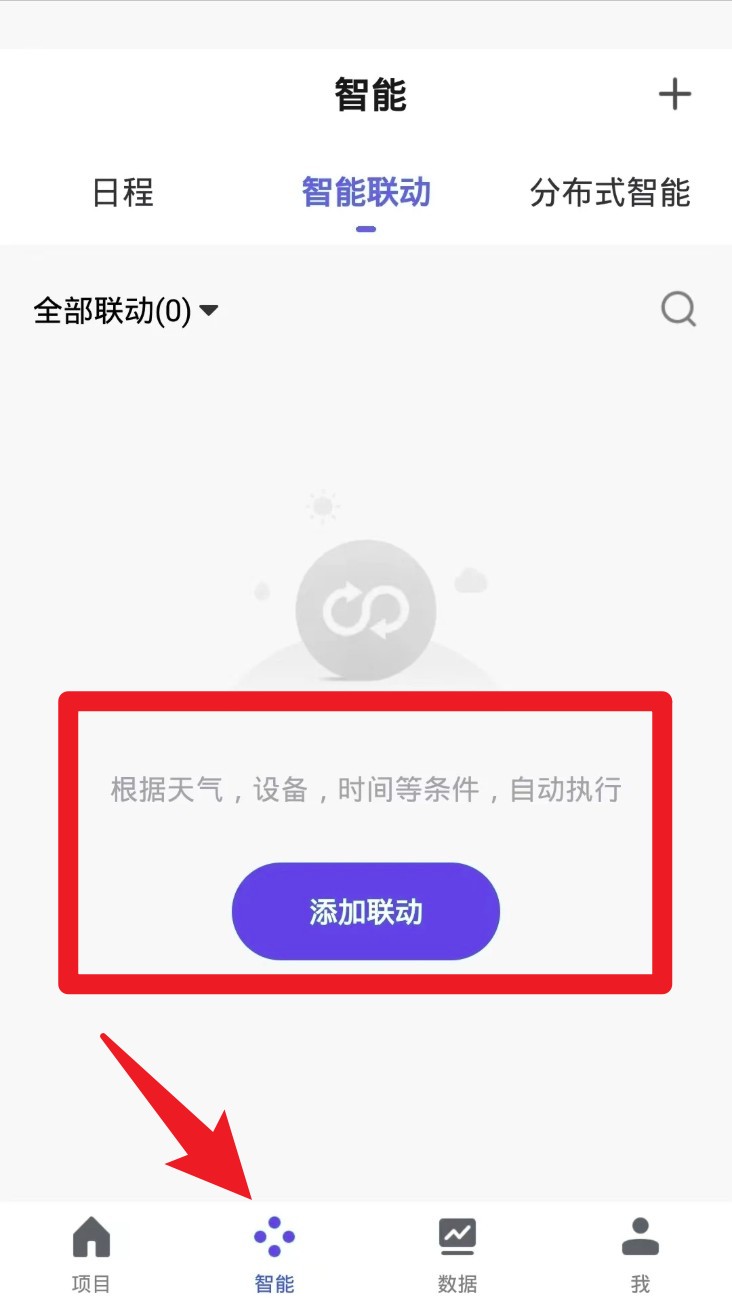
Task: Select the 智能 bottom tab
Action: 274,1254
